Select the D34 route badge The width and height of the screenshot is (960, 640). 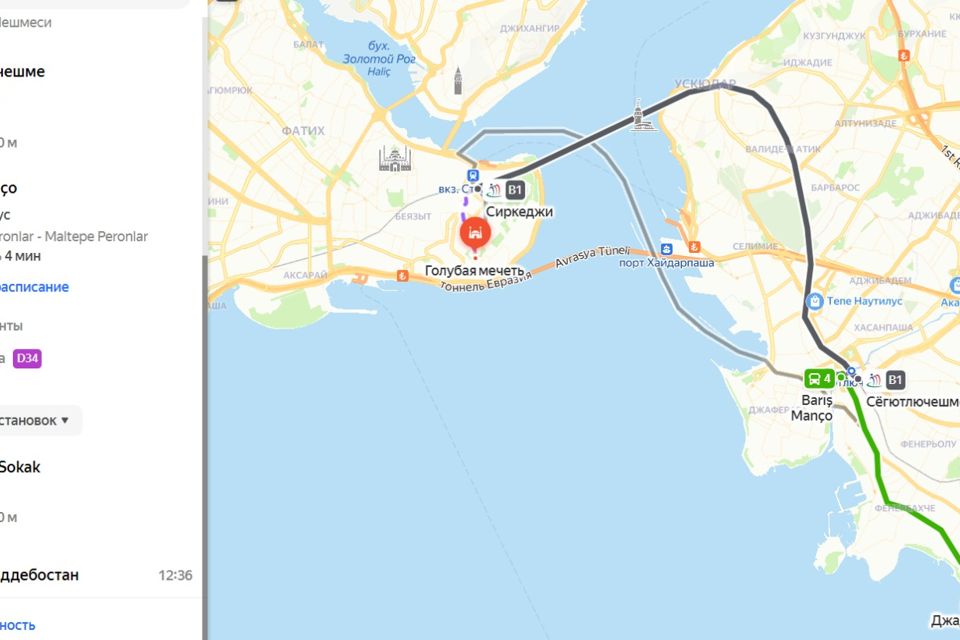[27, 359]
